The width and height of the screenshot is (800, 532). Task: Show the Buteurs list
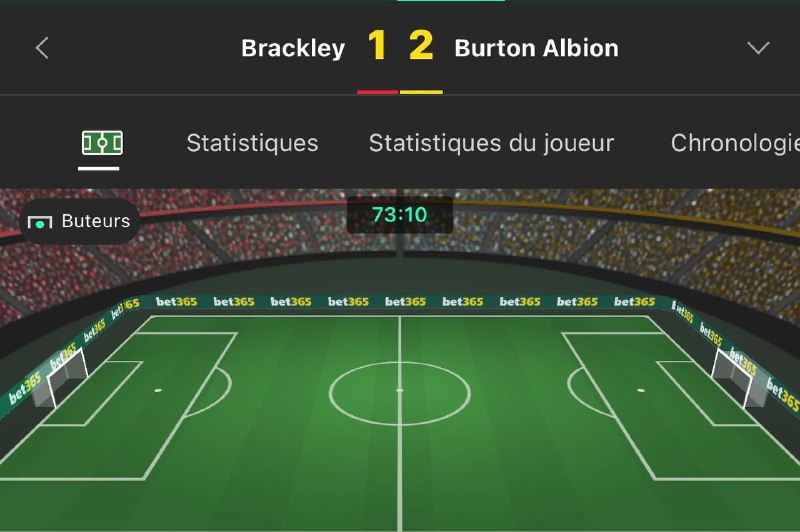(80, 221)
